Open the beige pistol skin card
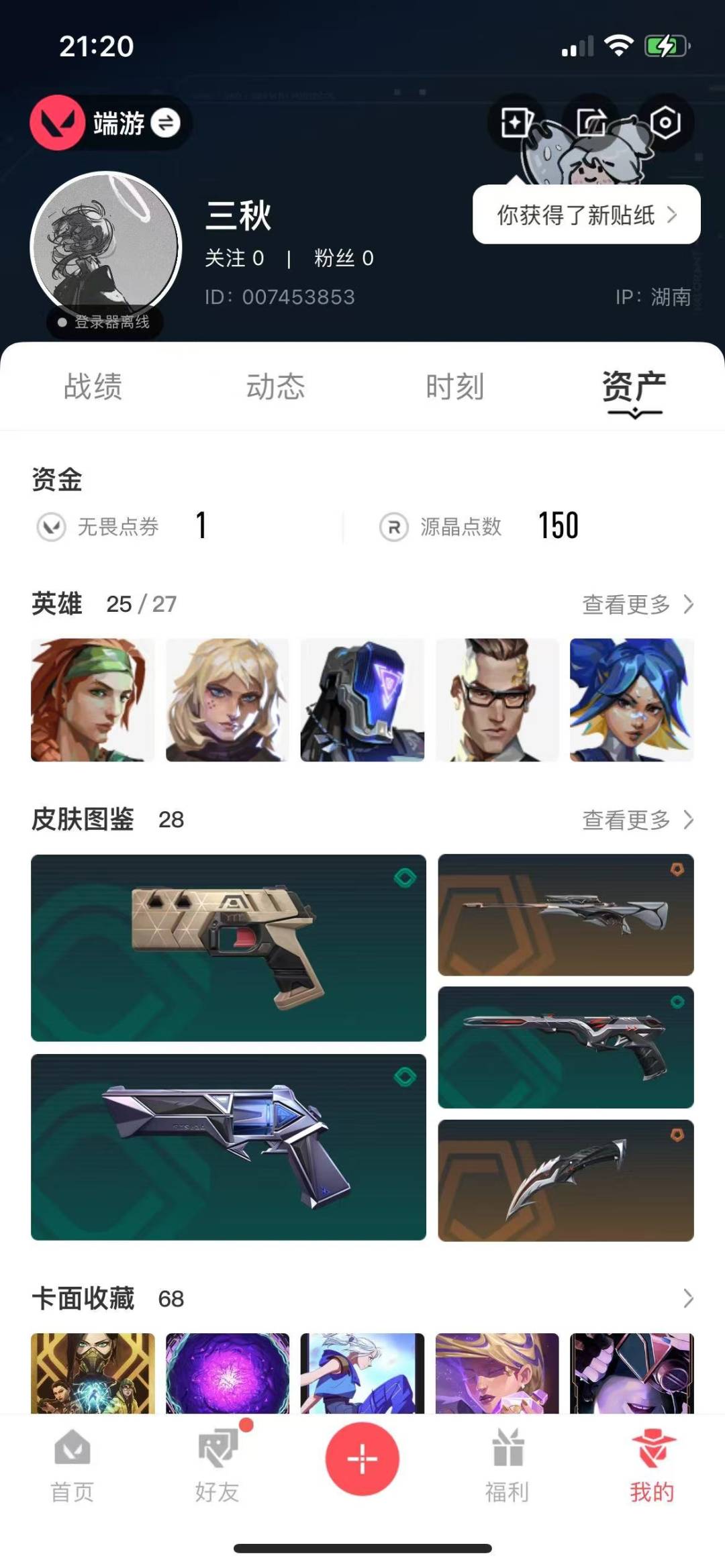The image size is (725, 1568). (x=228, y=947)
